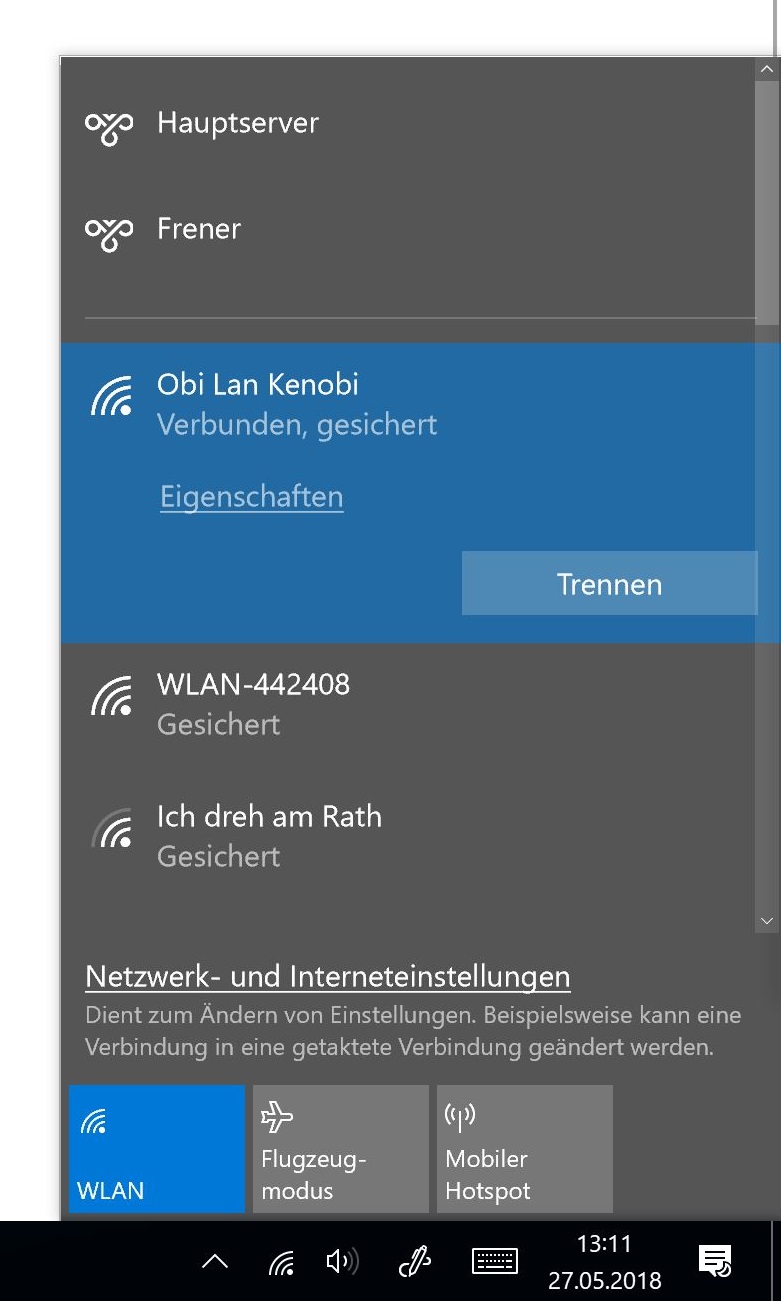781x1301 pixels.
Task: Open the touch keyboard from the taskbar
Action: (x=494, y=1262)
